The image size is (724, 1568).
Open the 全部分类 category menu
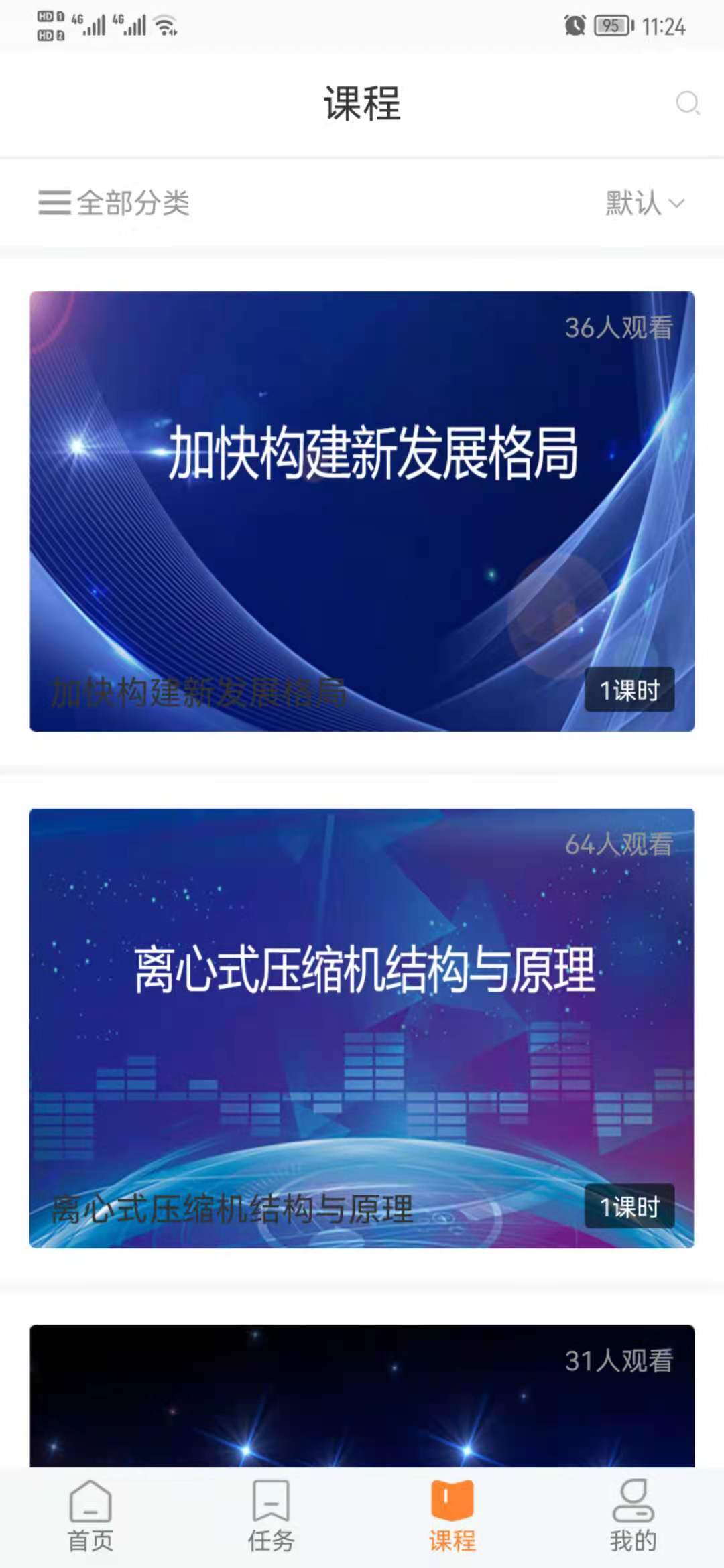[x=114, y=202]
